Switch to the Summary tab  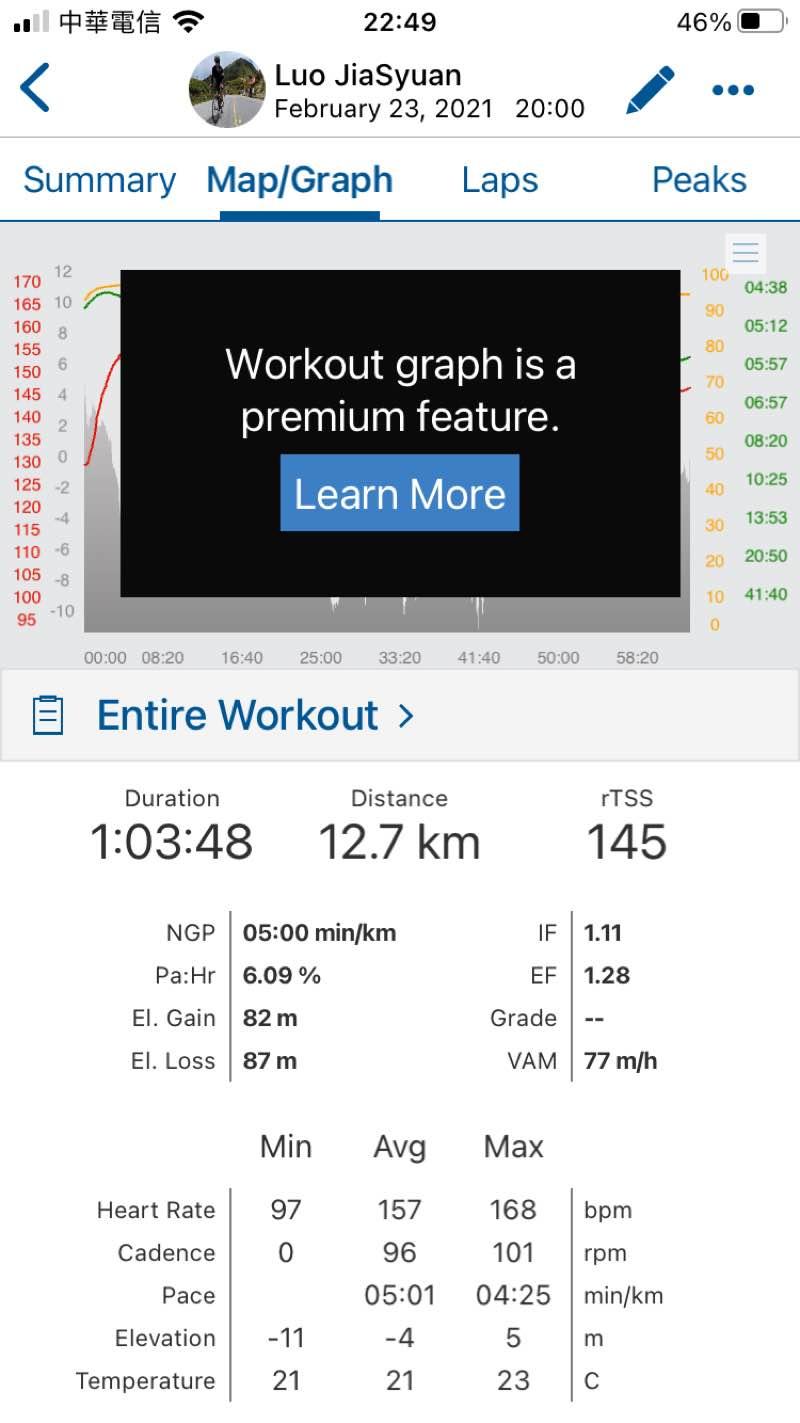pos(99,180)
